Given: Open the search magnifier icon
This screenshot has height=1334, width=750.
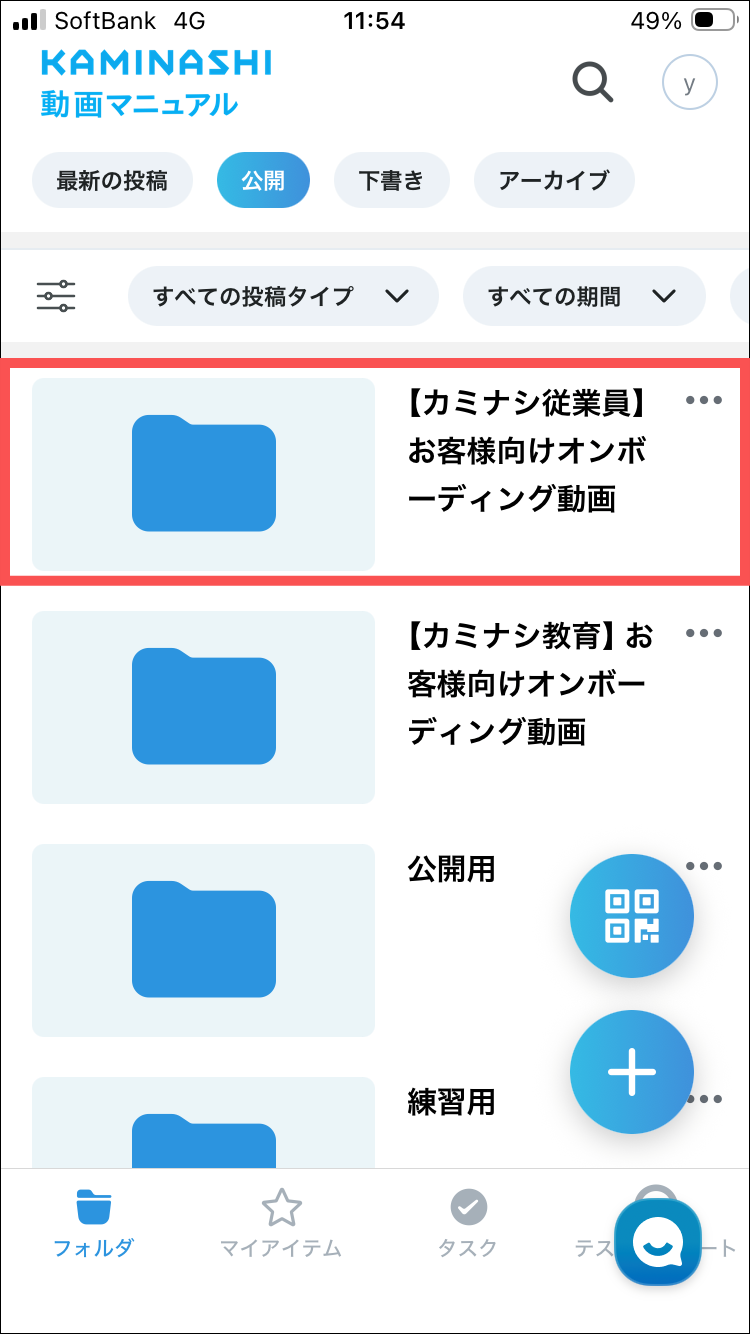Looking at the screenshot, I should 592,82.
